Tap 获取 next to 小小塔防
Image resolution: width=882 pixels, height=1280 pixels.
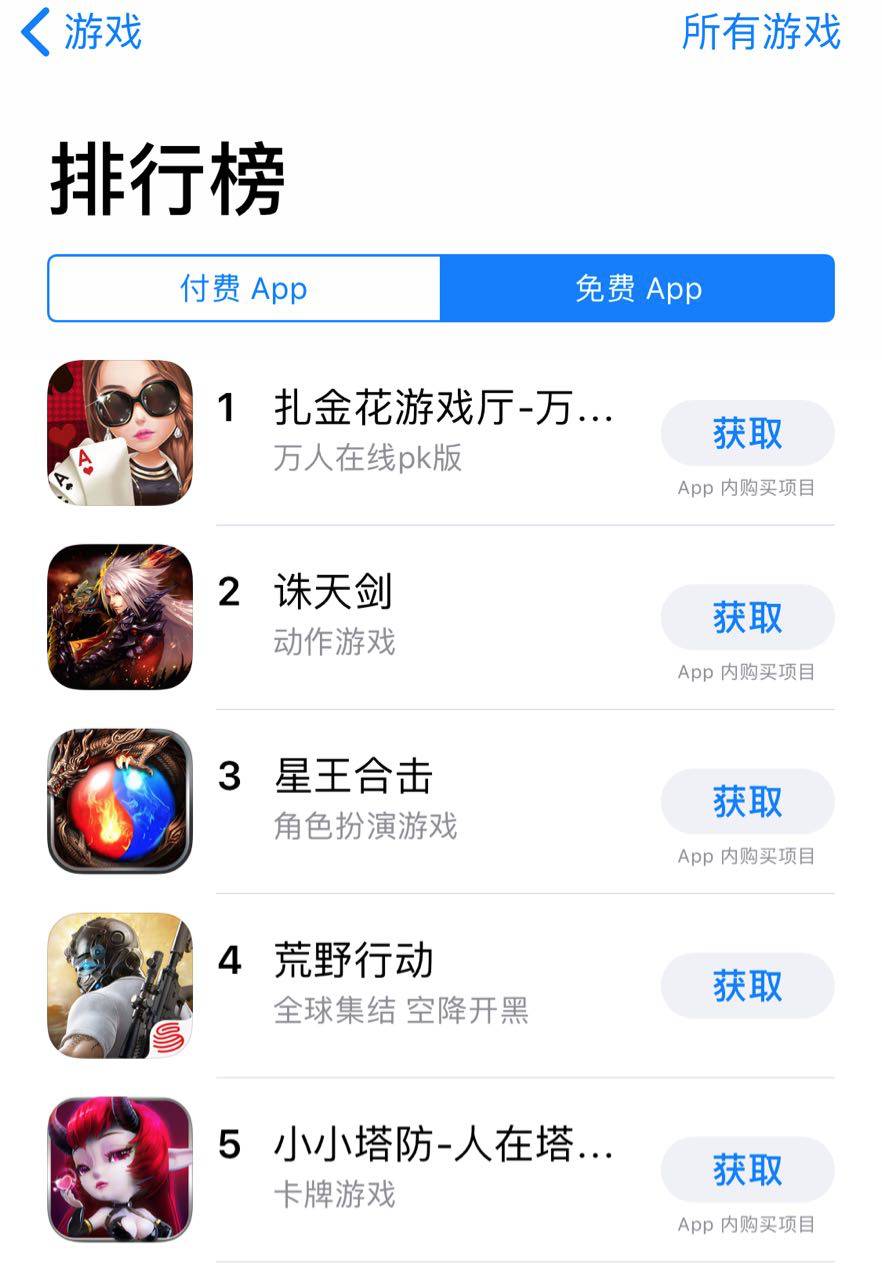[x=747, y=1170]
